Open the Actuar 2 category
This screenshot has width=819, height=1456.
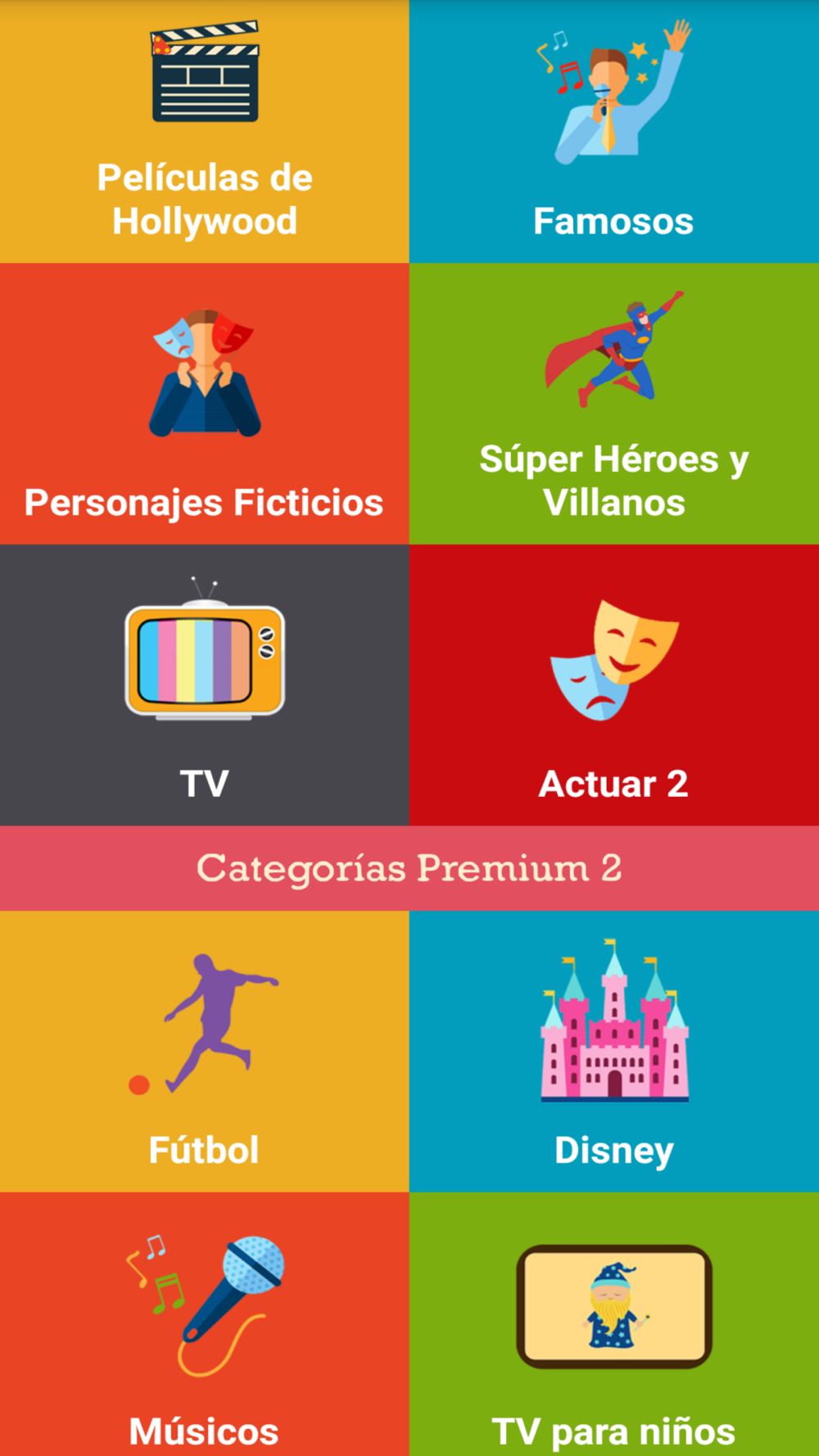pos(613,685)
